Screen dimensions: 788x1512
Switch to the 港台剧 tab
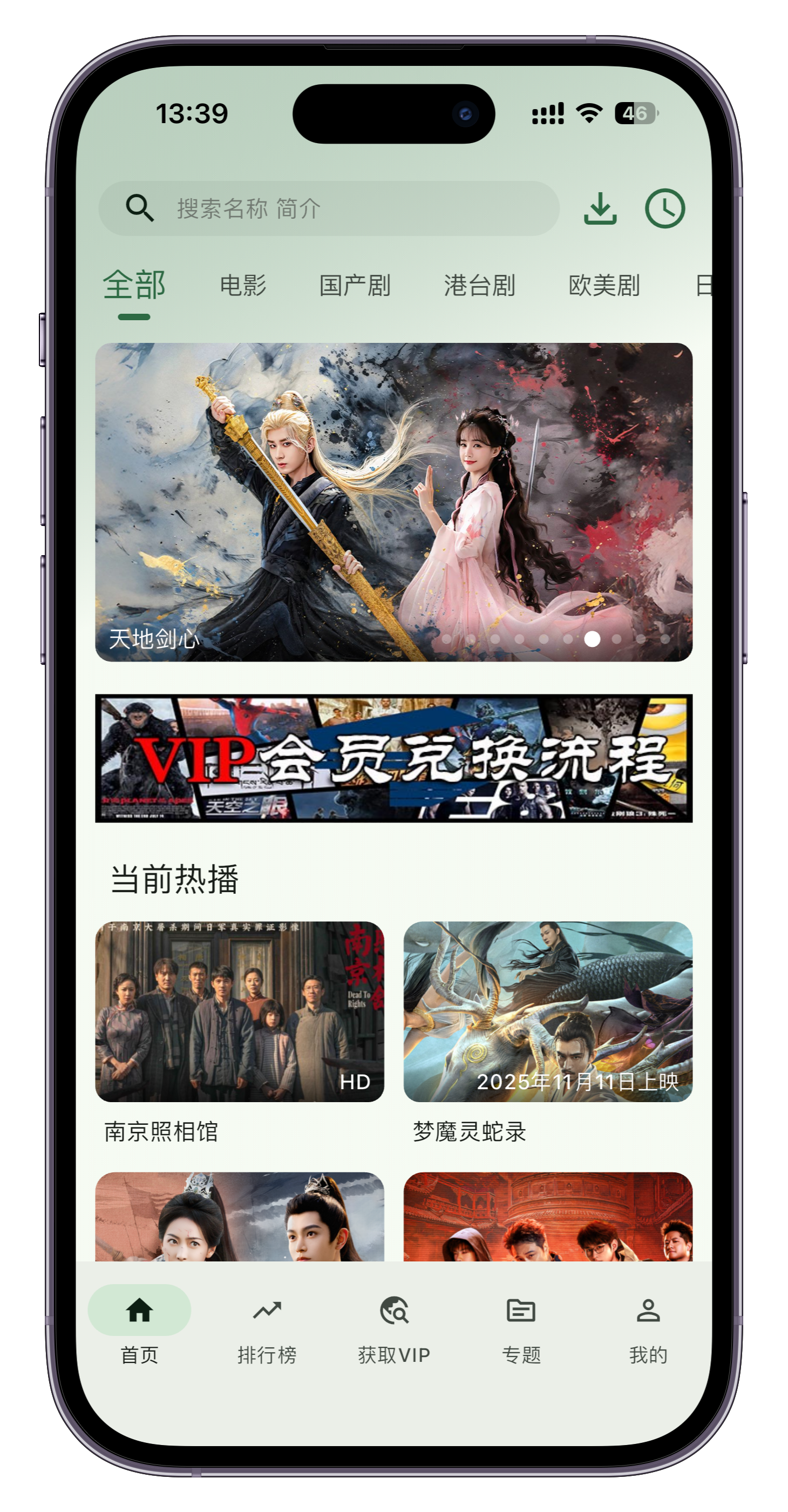(x=479, y=286)
